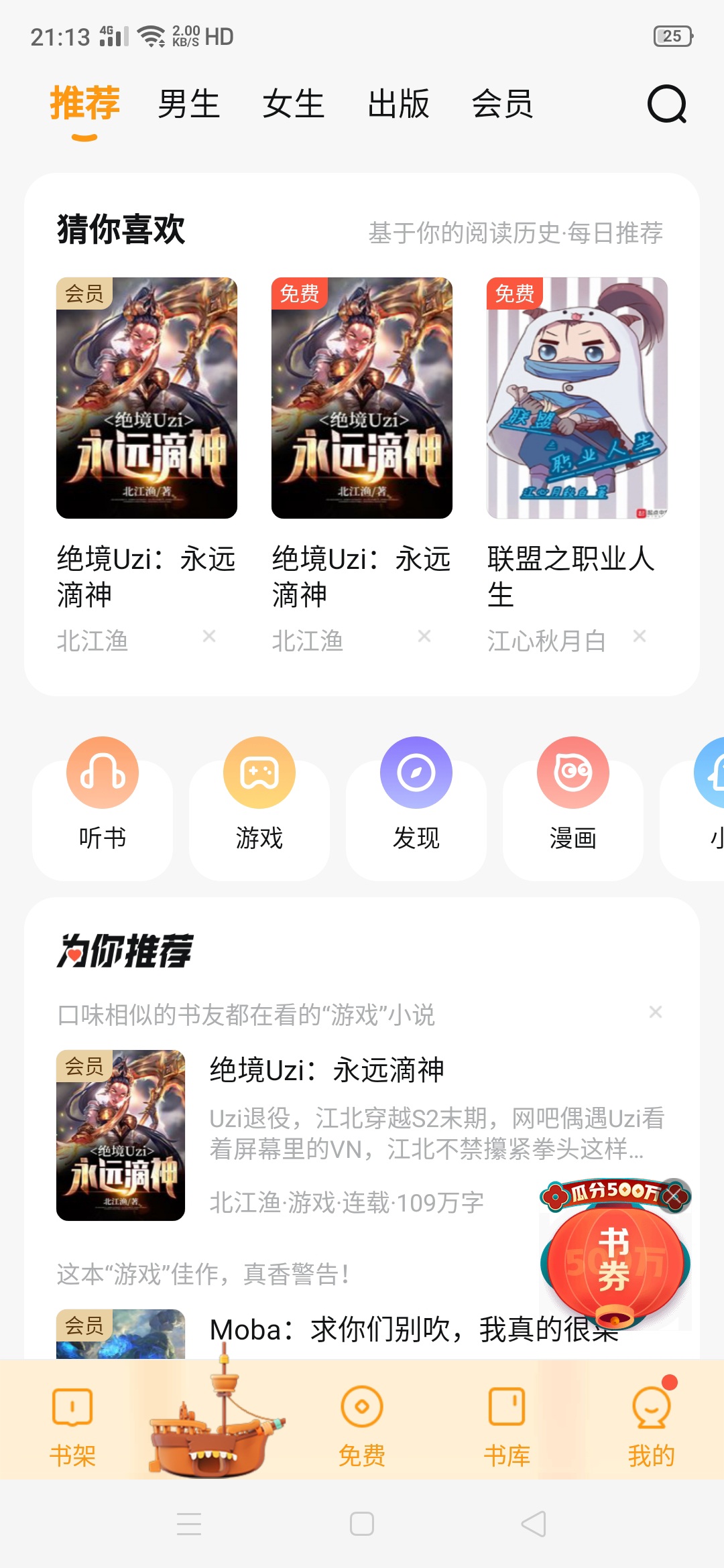Tap the 发现 discover shortcut
The image size is (724, 1568).
point(416,797)
